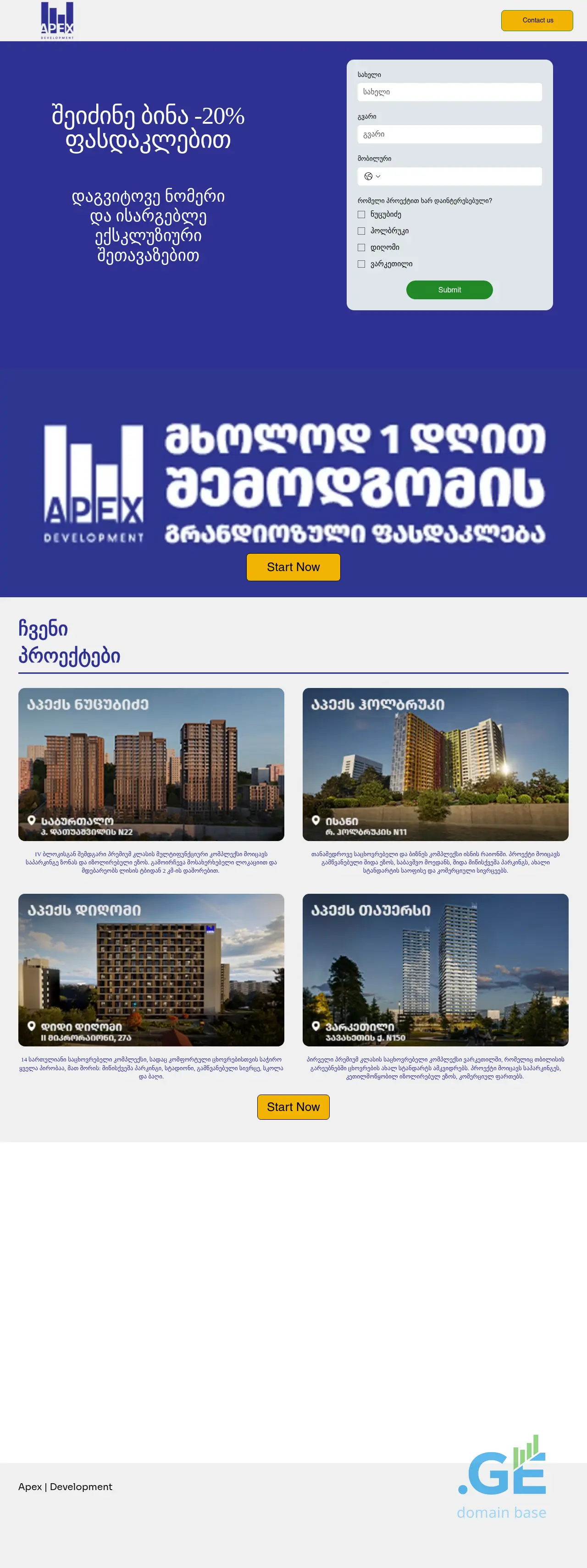Submit the contact form
This screenshot has height=1568, width=587.
click(x=449, y=290)
